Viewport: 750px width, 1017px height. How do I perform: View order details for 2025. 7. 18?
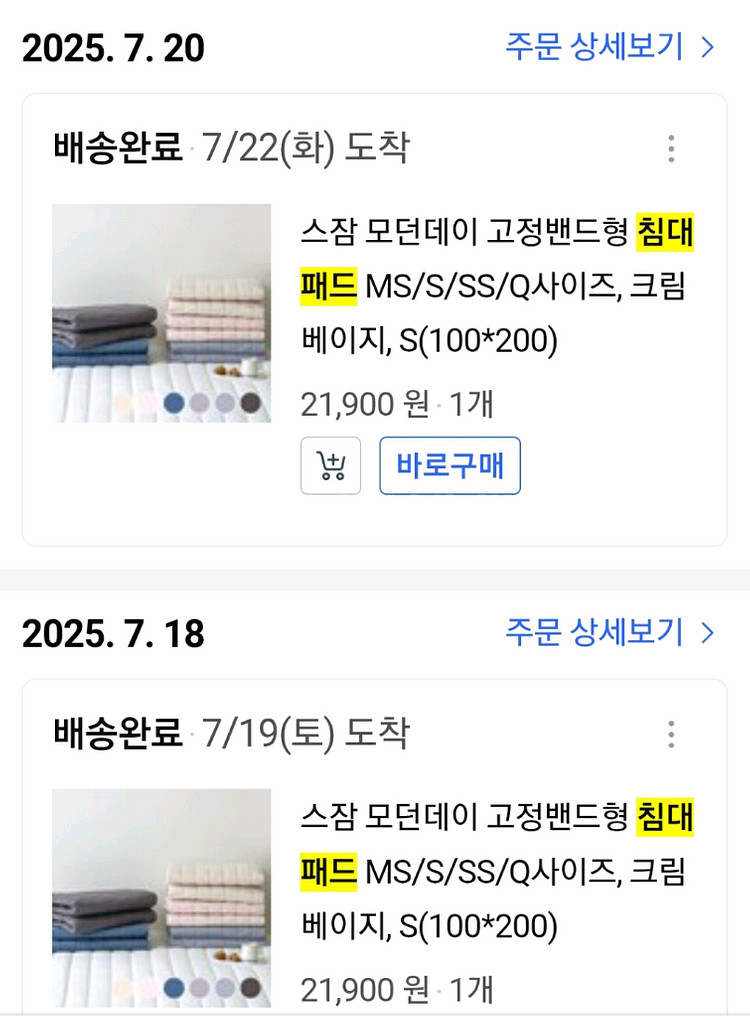(x=609, y=633)
